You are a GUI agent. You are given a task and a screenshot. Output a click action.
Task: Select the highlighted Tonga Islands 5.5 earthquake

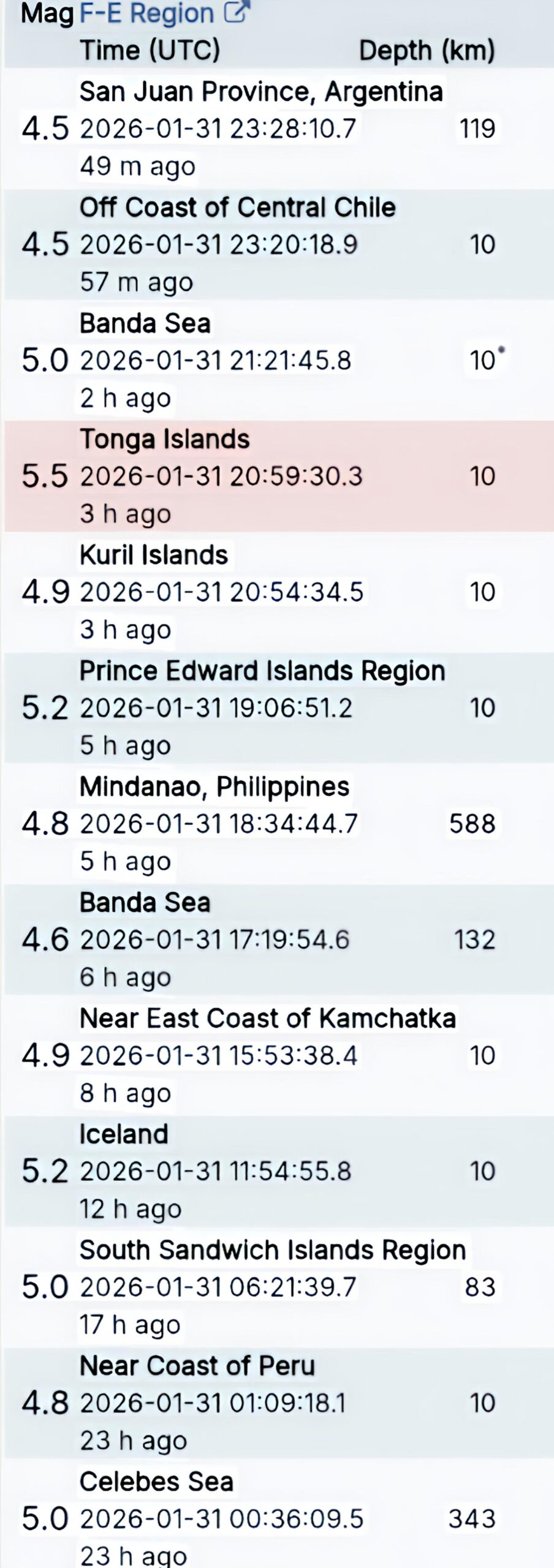164,439
